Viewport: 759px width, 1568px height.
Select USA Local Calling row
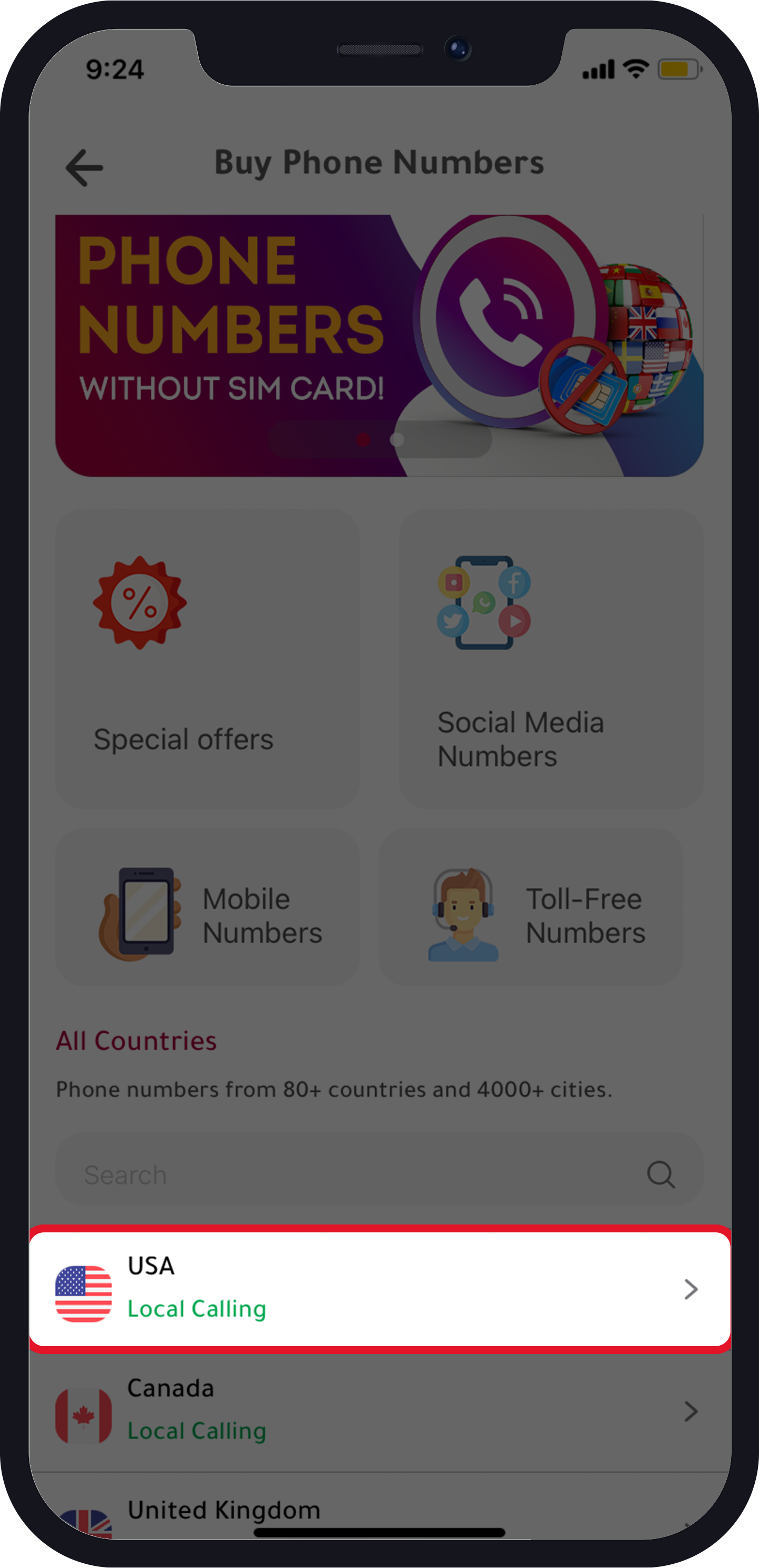[x=379, y=1289]
